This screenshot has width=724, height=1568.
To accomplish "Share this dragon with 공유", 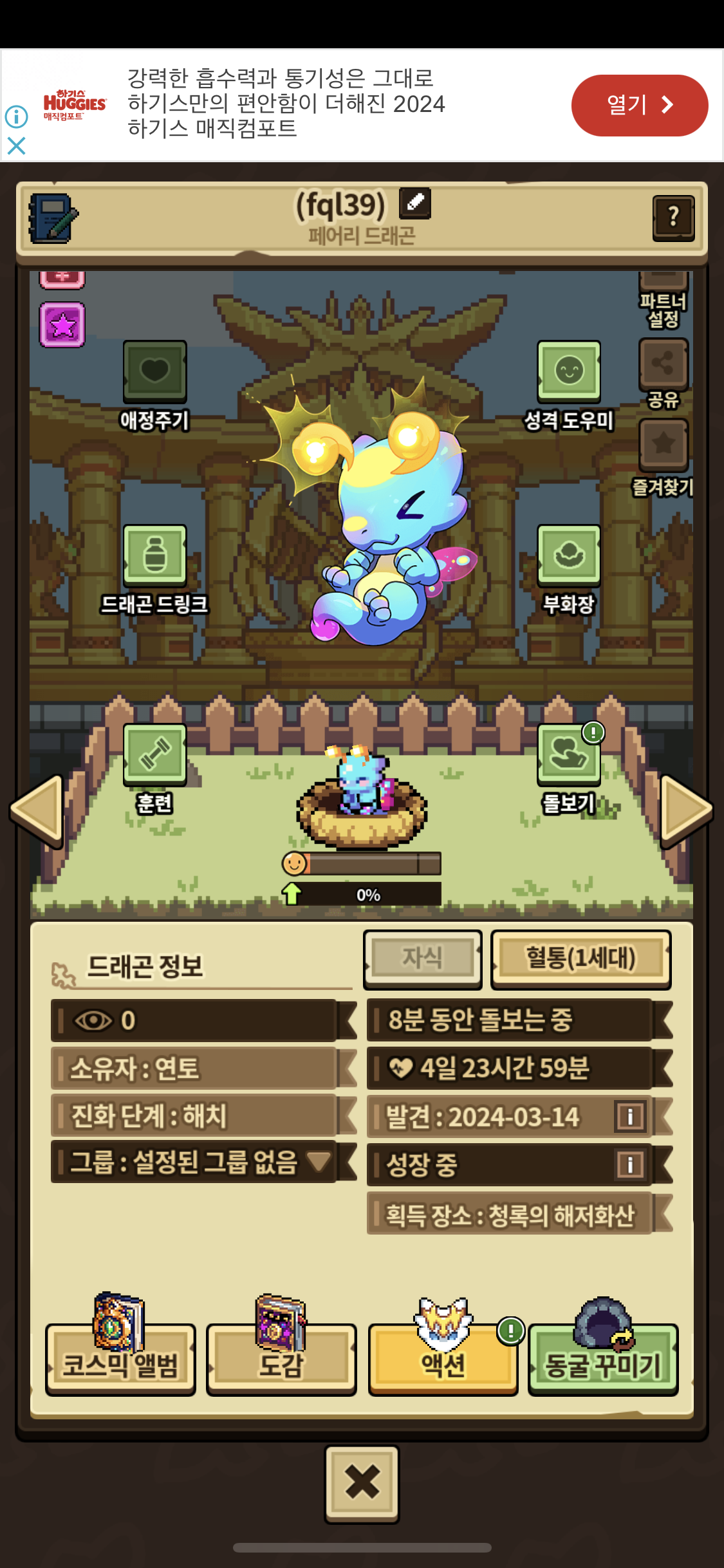I will click(663, 364).
